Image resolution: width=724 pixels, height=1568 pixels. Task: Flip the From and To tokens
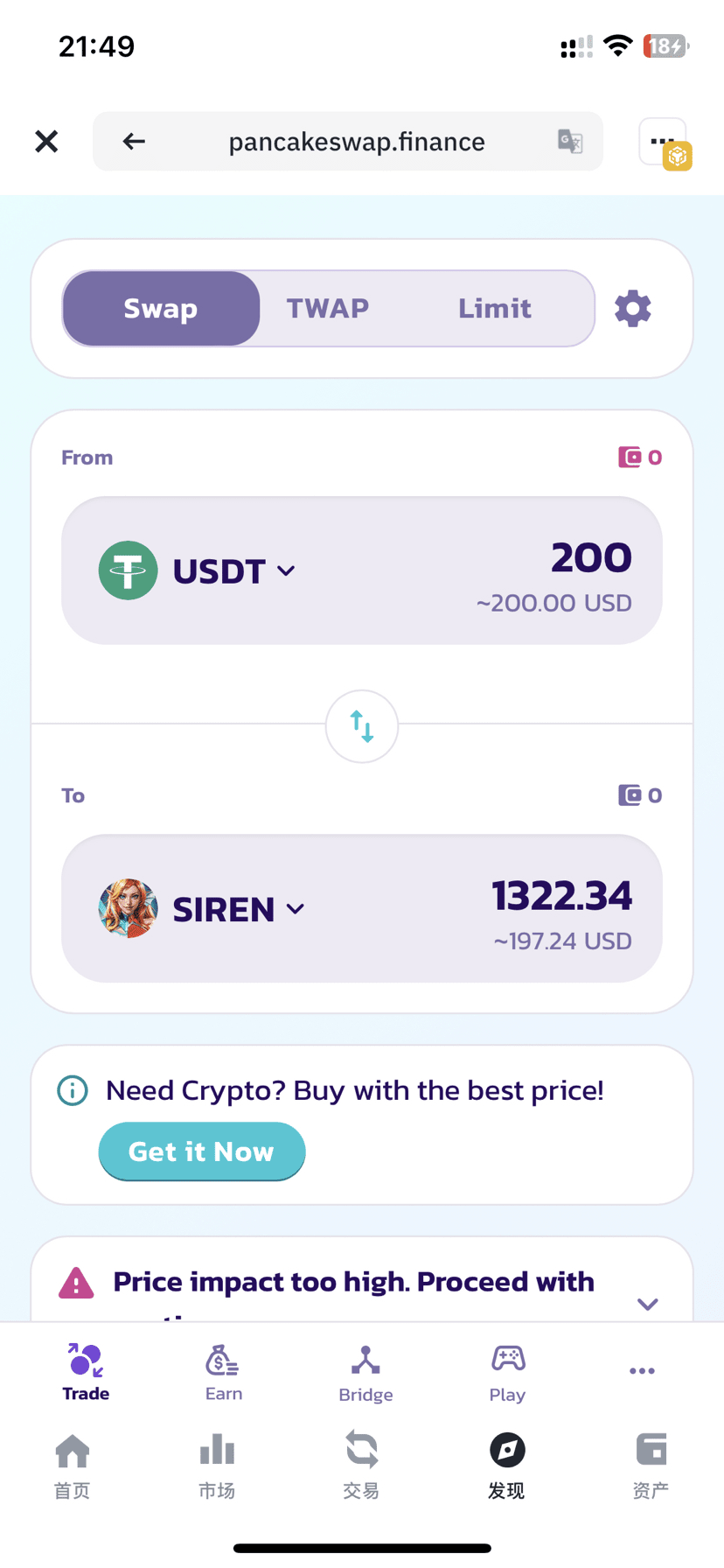[x=362, y=726]
